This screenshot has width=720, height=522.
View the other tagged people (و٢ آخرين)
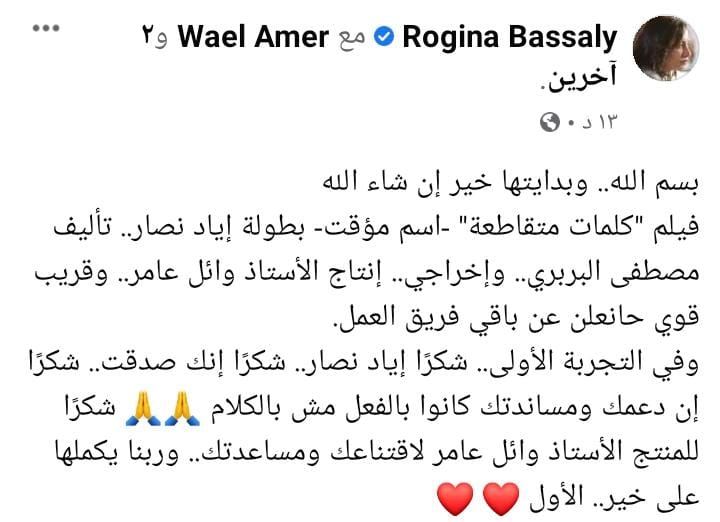(580, 77)
